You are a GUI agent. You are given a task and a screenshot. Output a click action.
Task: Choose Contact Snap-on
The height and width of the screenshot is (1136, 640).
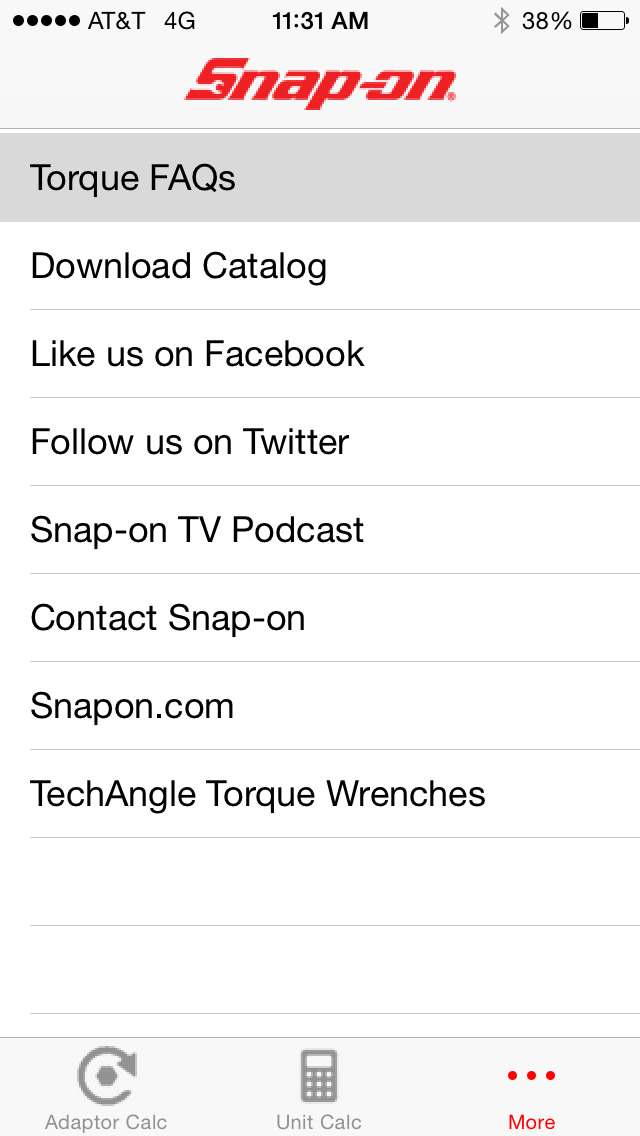coord(320,618)
